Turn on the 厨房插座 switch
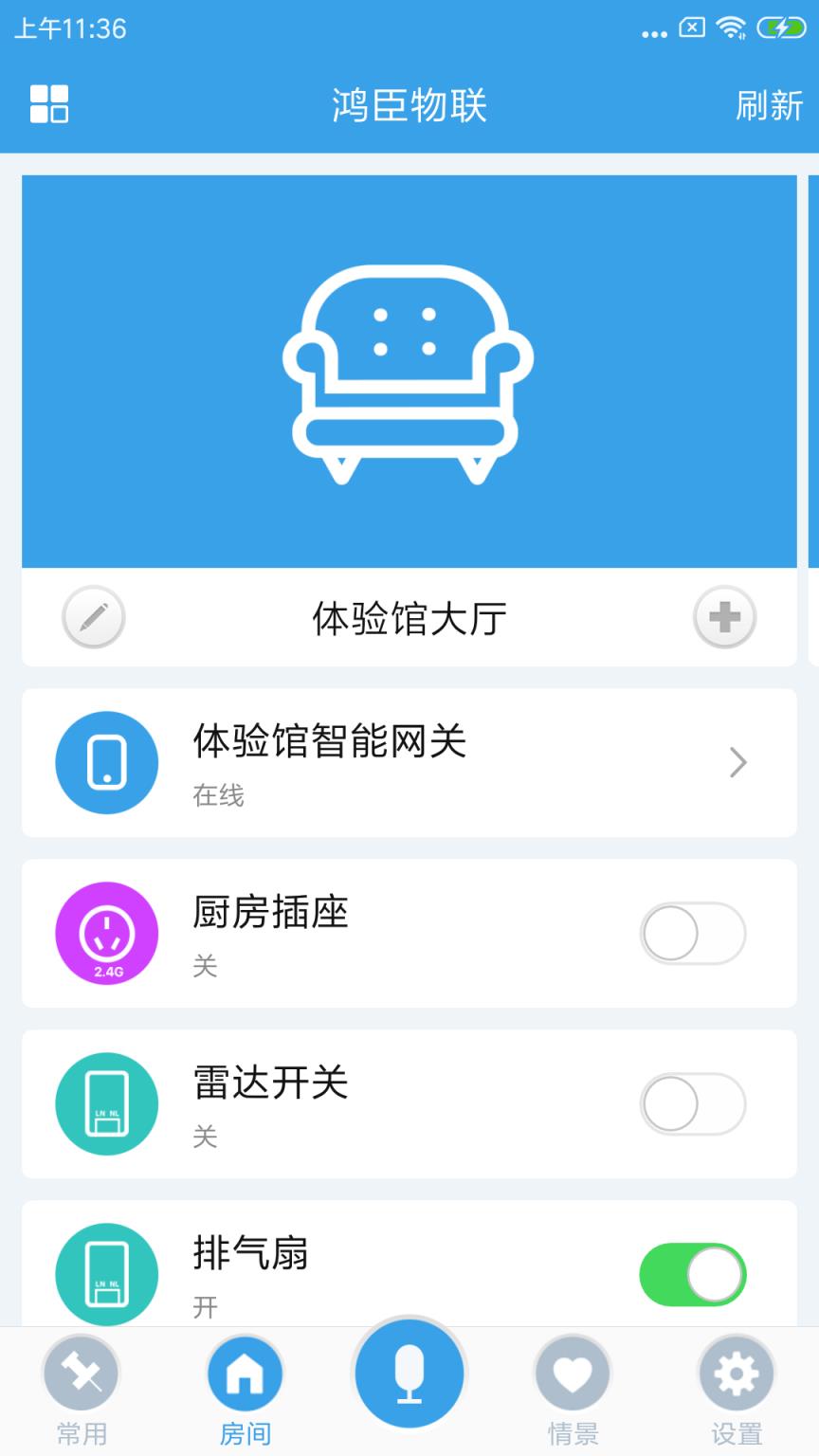Screen dimensions: 819x1456 [x=693, y=934]
